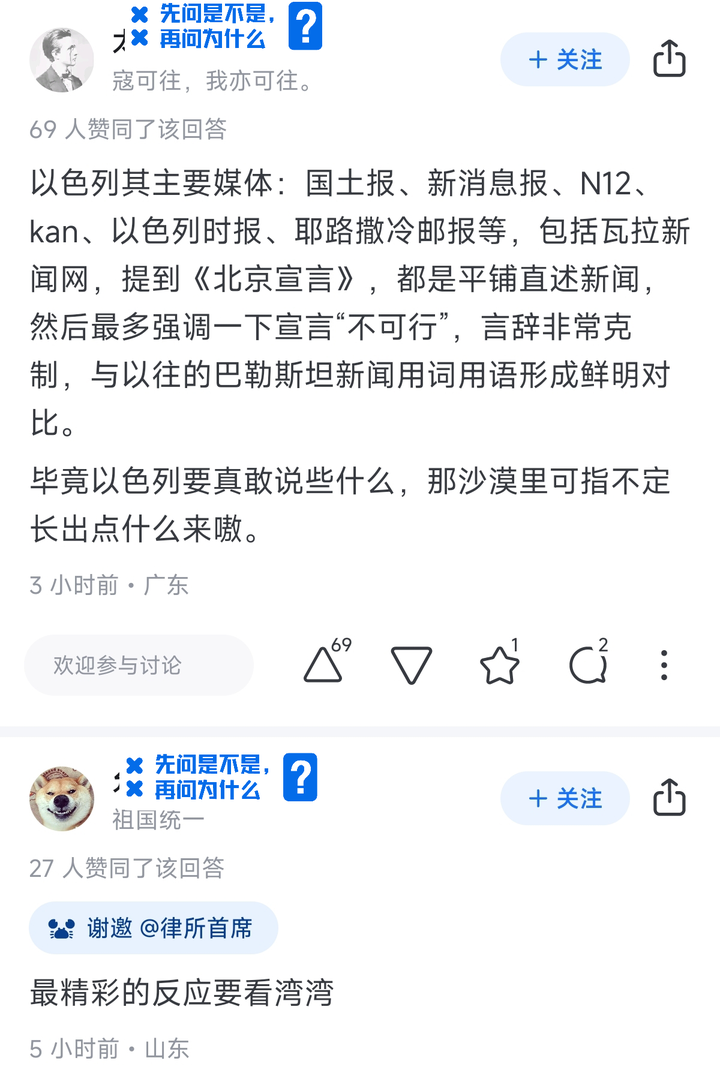Open the overflow menu of the first answer

(664, 665)
